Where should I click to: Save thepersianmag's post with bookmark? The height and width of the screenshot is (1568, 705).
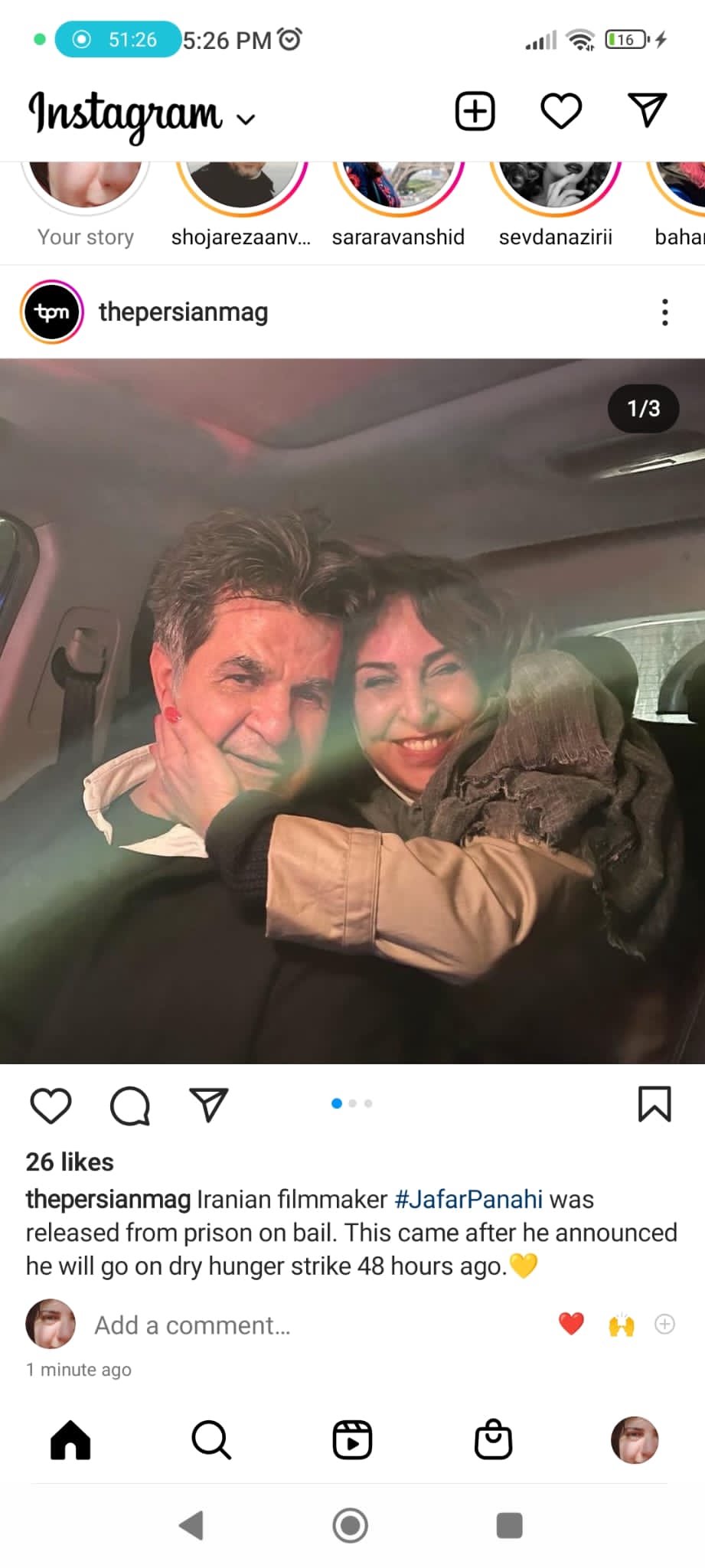tap(654, 1104)
